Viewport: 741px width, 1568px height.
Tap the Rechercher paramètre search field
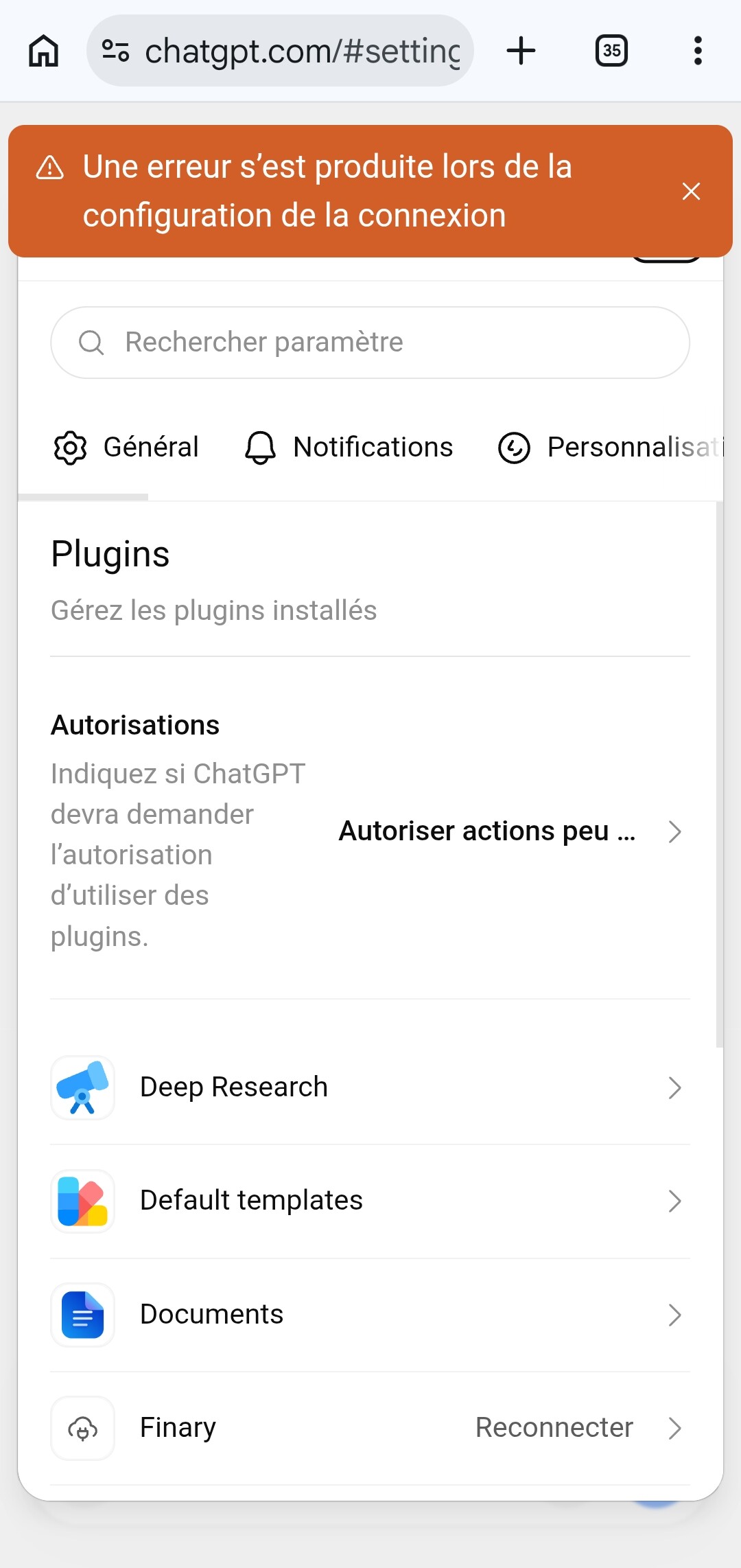point(370,343)
